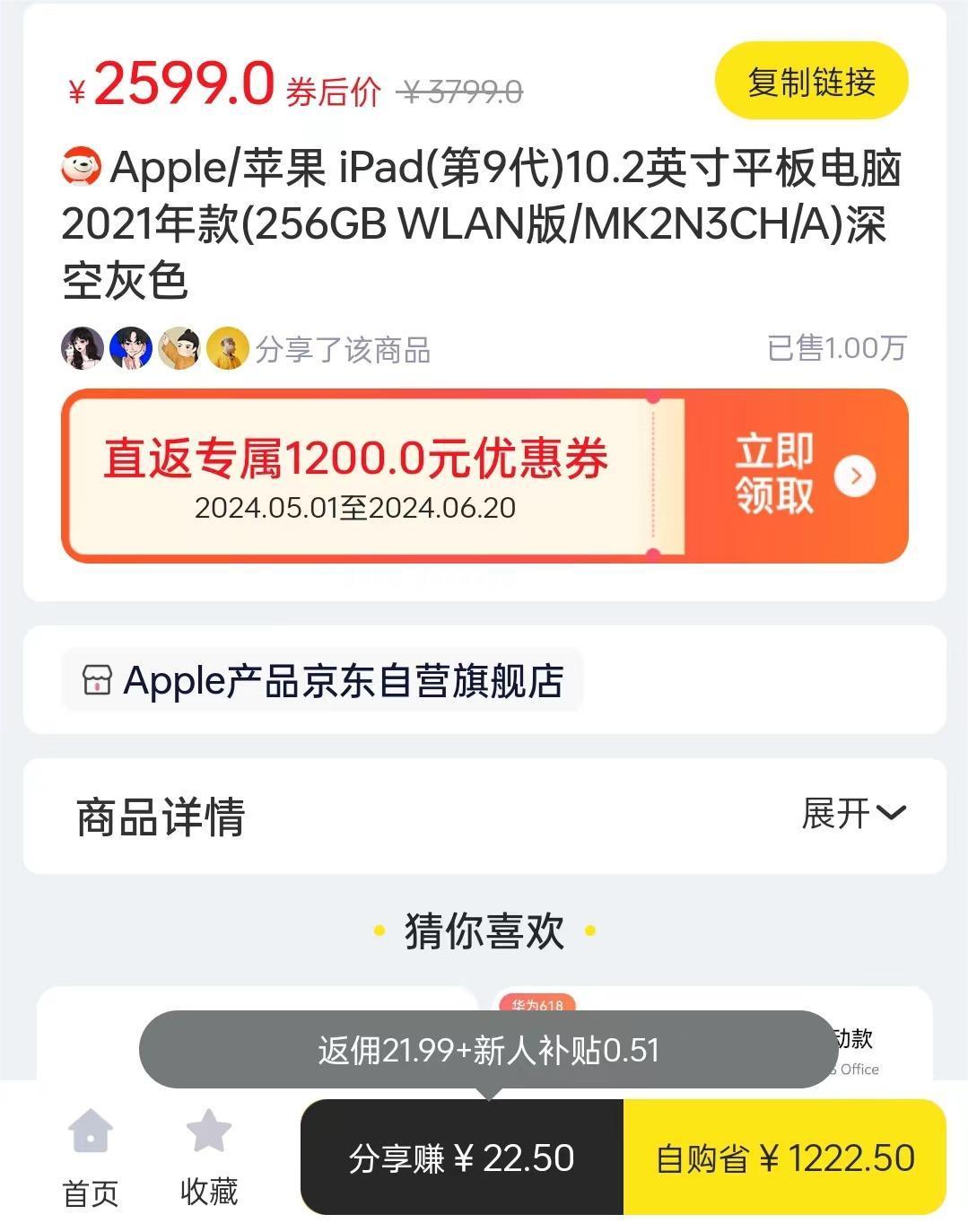Image resolution: width=968 pixels, height=1232 pixels.
Task: Tap 自购省 ¥1222.50 to buy yourself
Action: 784,1158
